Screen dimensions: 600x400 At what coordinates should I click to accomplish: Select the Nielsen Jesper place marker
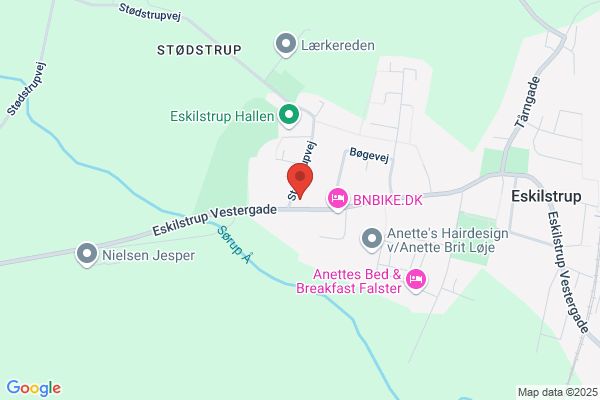pos(87,255)
